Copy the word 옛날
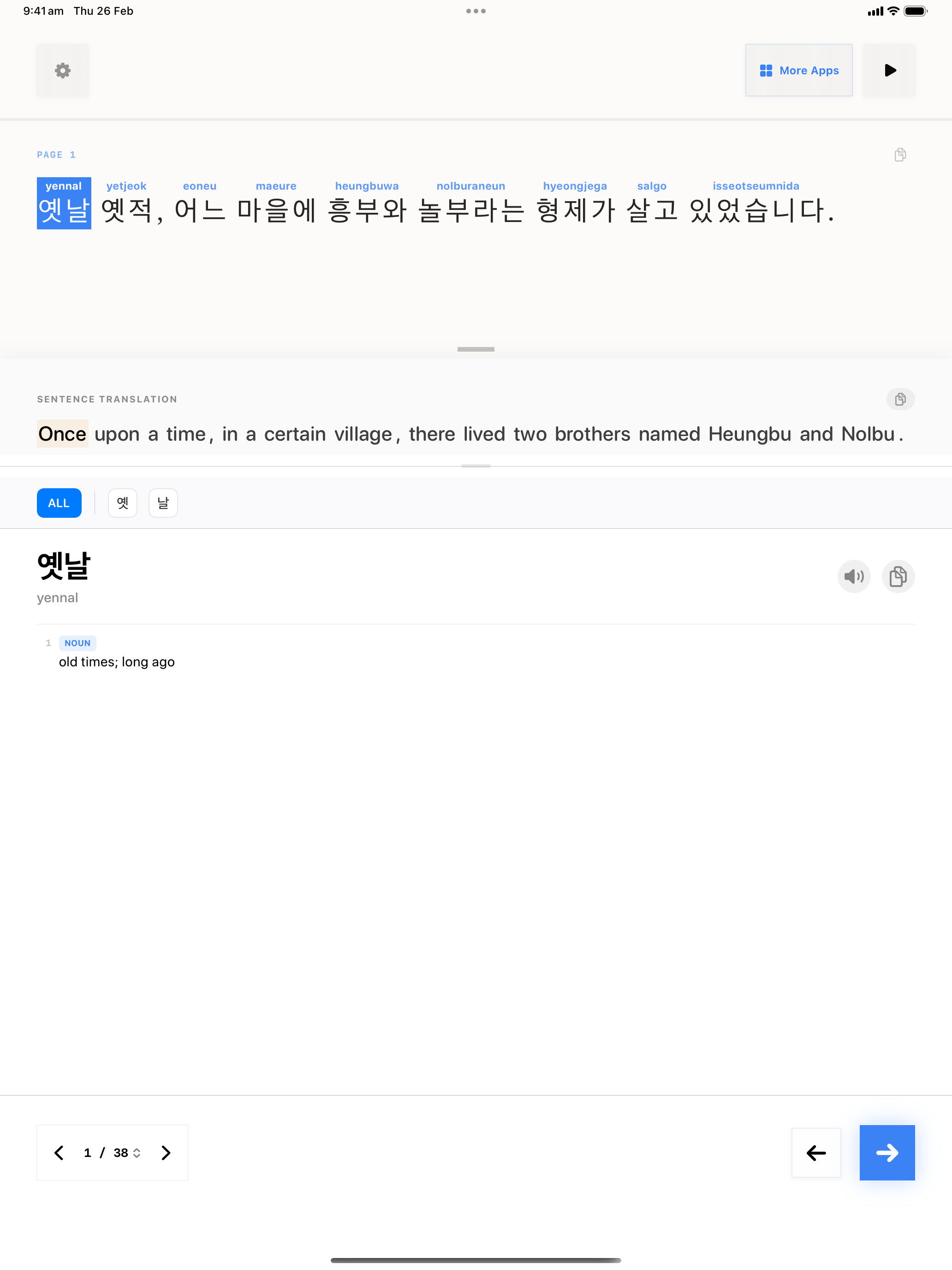The image size is (952, 1270). point(898,576)
